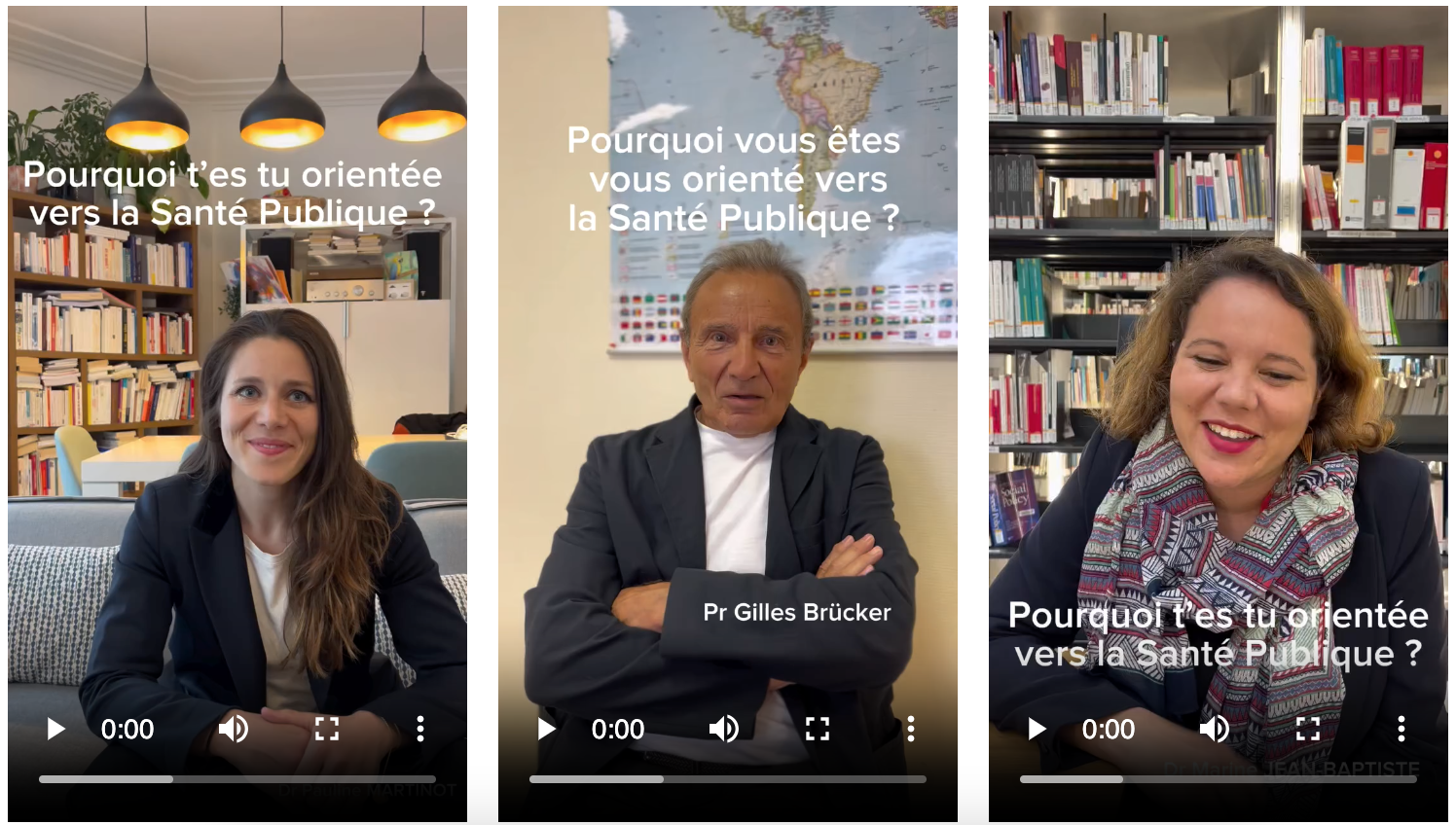The image size is (1456, 825).
Task: Enter fullscreen on the hanging lamps video
Action: point(327,729)
